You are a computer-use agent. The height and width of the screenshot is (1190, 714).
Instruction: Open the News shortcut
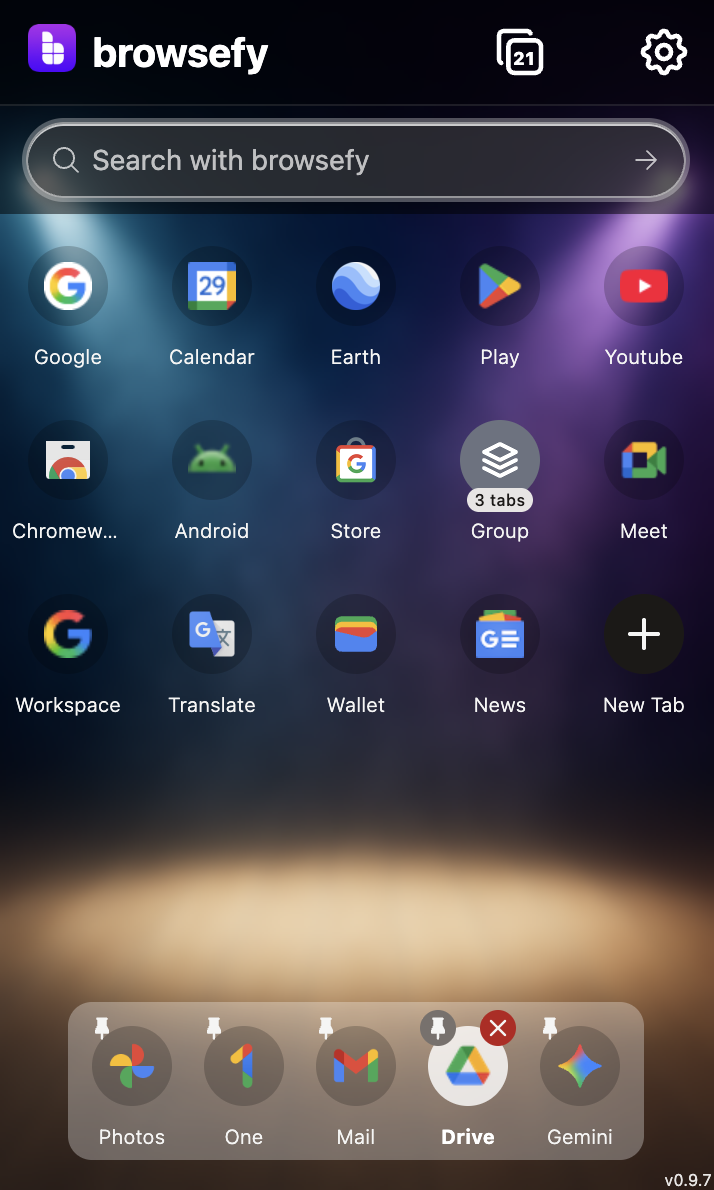(500, 635)
